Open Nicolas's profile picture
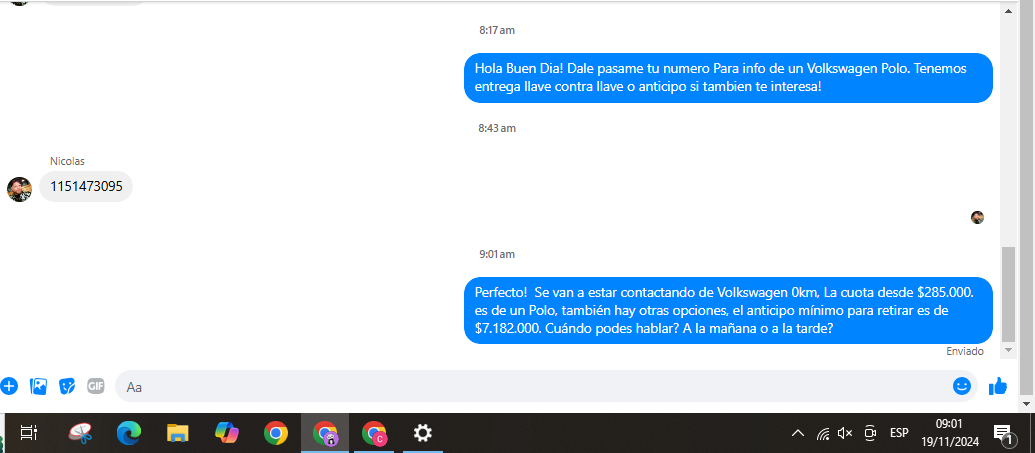The width and height of the screenshot is (1035, 453). click(x=19, y=188)
